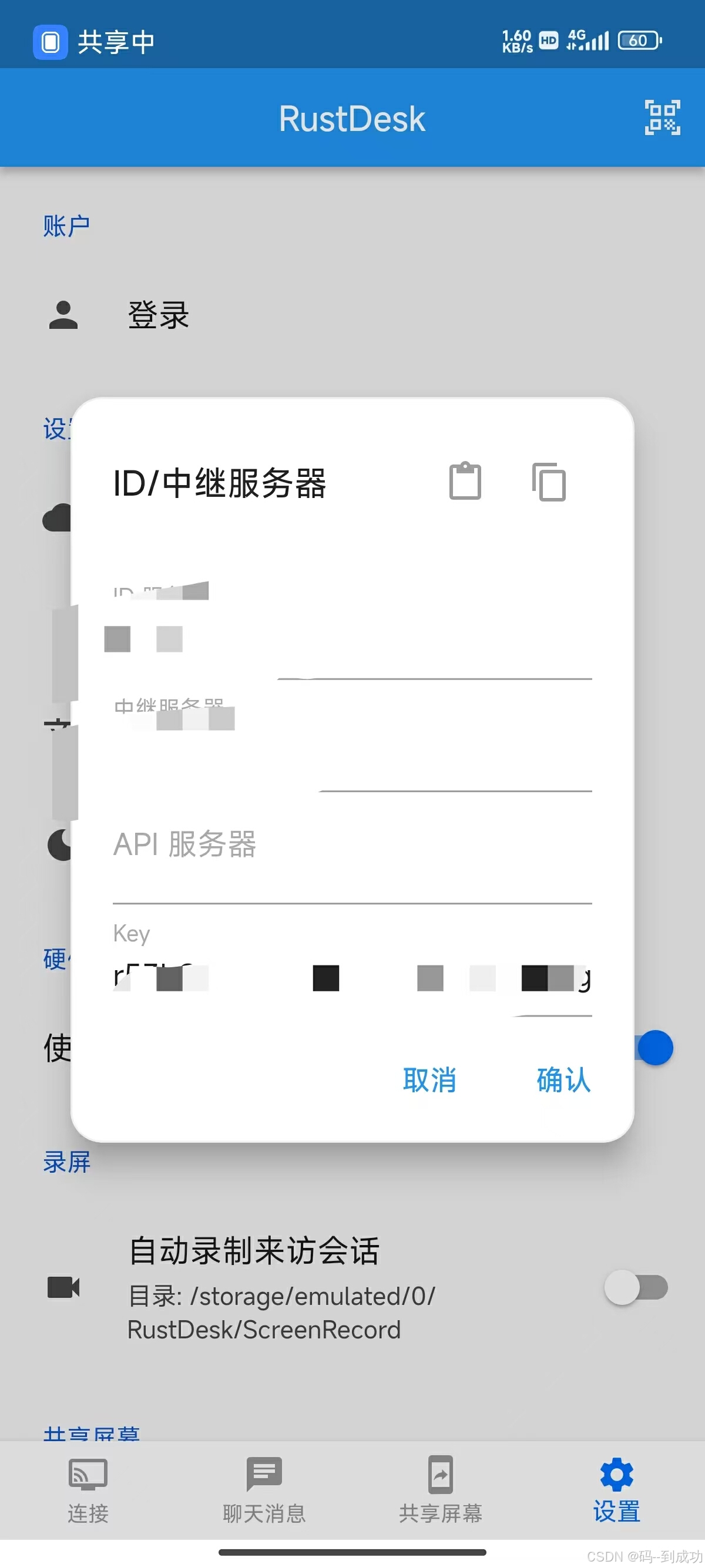Switch to the 聊天消息 tab
Image resolution: width=705 pixels, height=1568 pixels.
point(264,1490)
